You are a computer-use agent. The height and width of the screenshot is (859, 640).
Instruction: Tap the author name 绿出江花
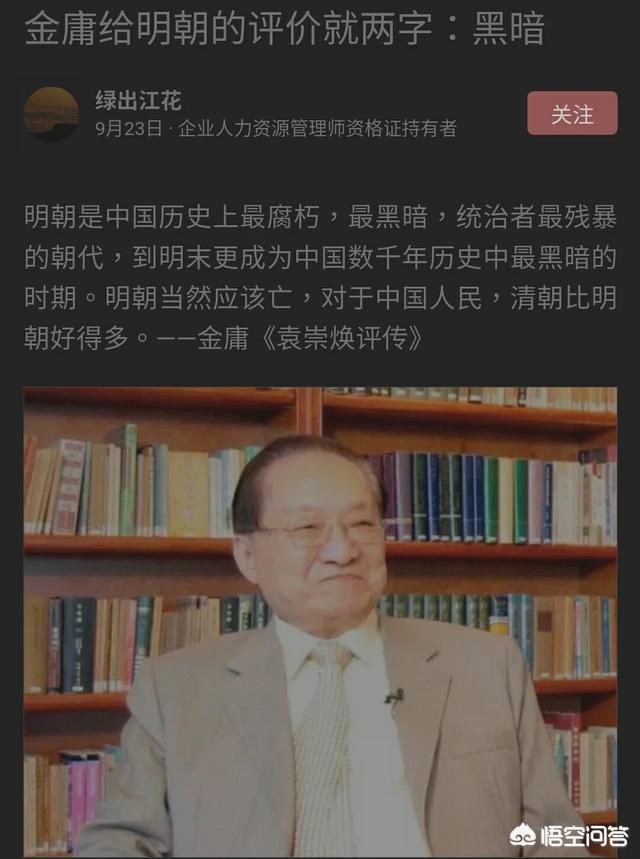[138, 100]
